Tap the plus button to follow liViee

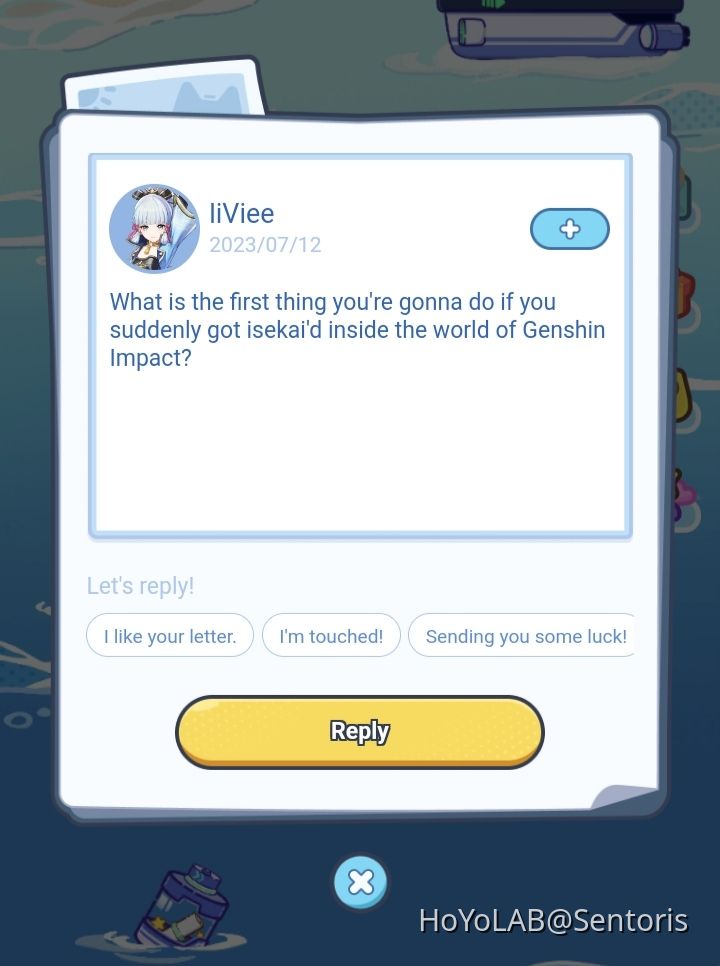click(569, 229)
